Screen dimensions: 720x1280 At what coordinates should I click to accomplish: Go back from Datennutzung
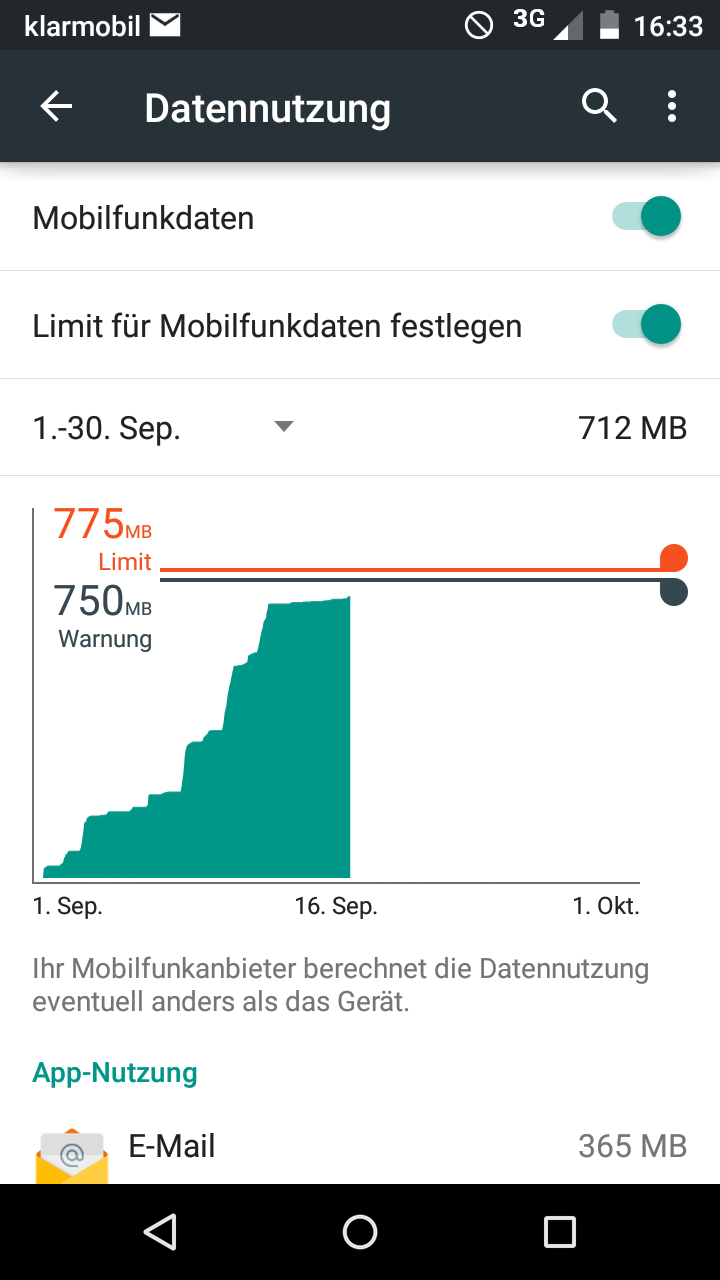(x=57, y=107)
